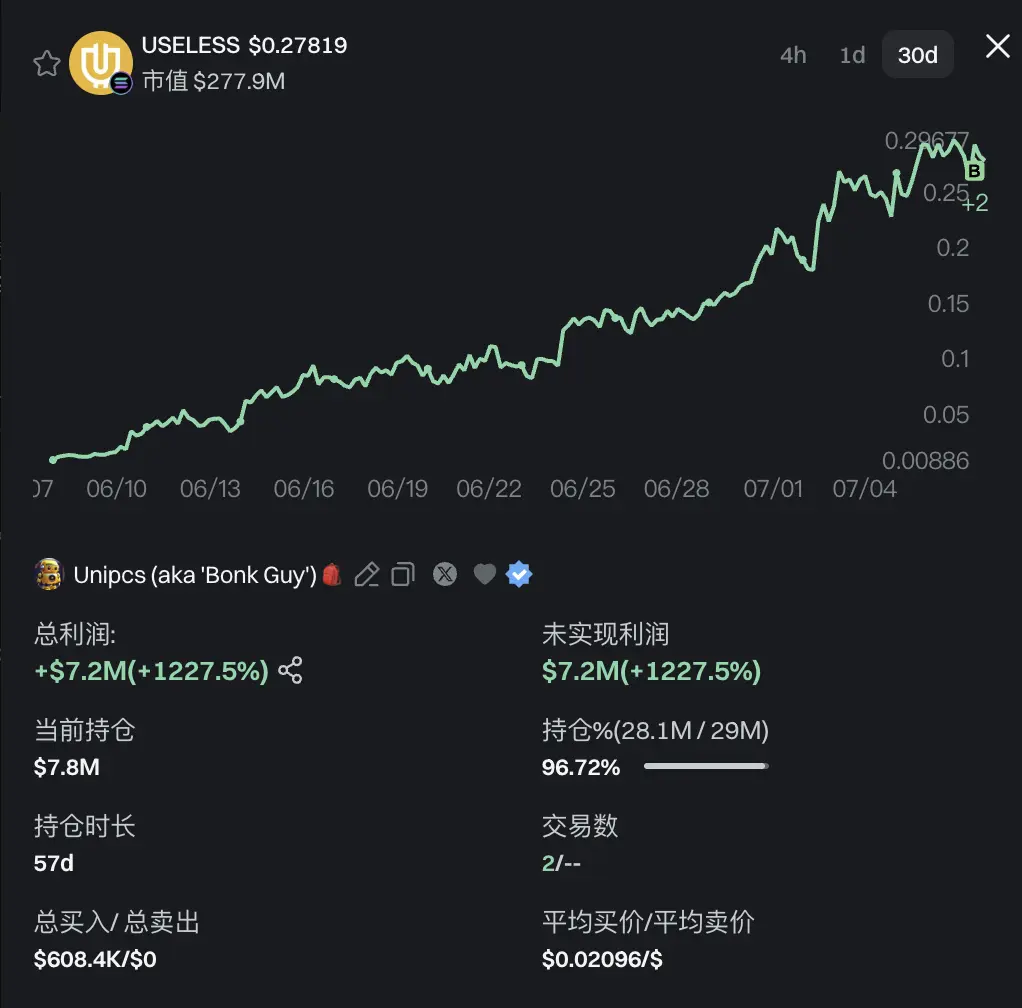Tap the heart icon beside Unipcs
This screenshot has width=1022, height=1008.
click(x=485, y=574)
